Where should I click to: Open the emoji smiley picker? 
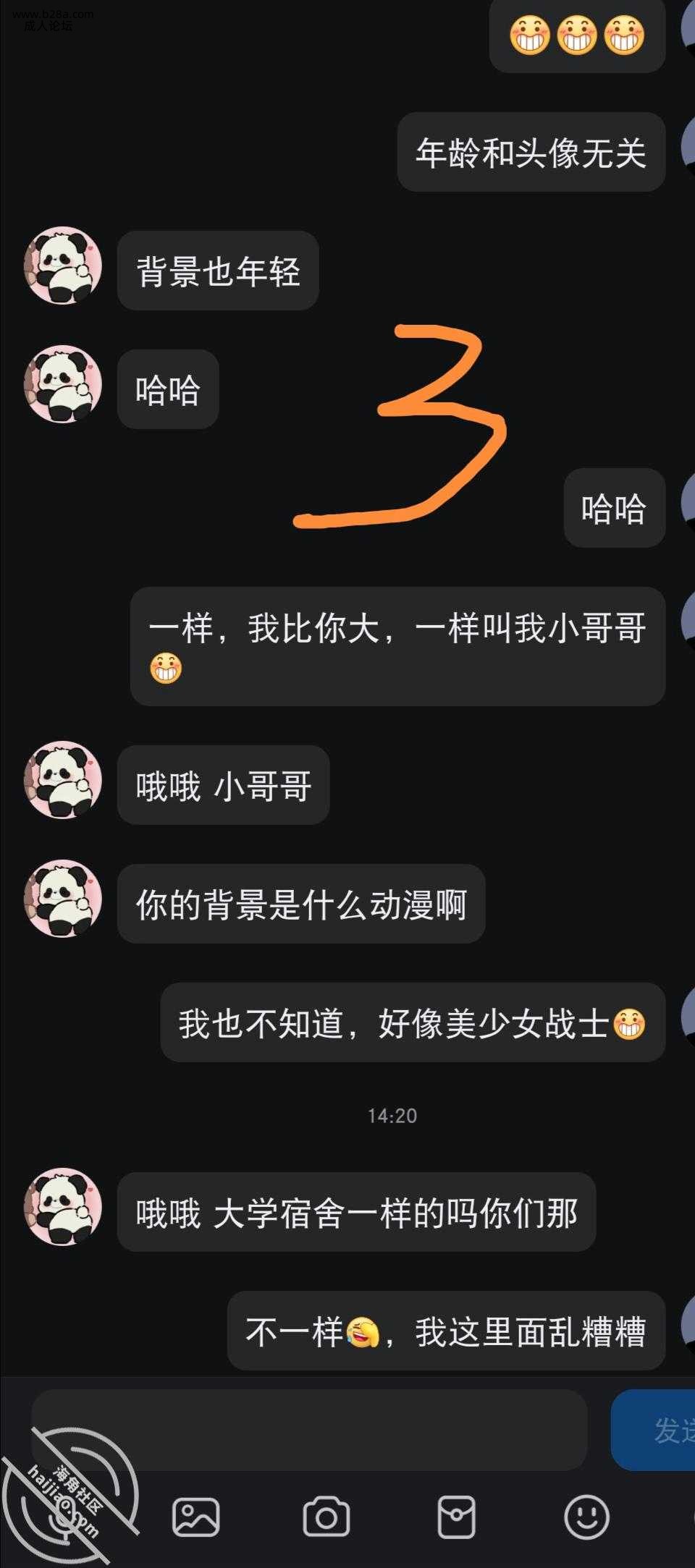[x=586, y=1517]
